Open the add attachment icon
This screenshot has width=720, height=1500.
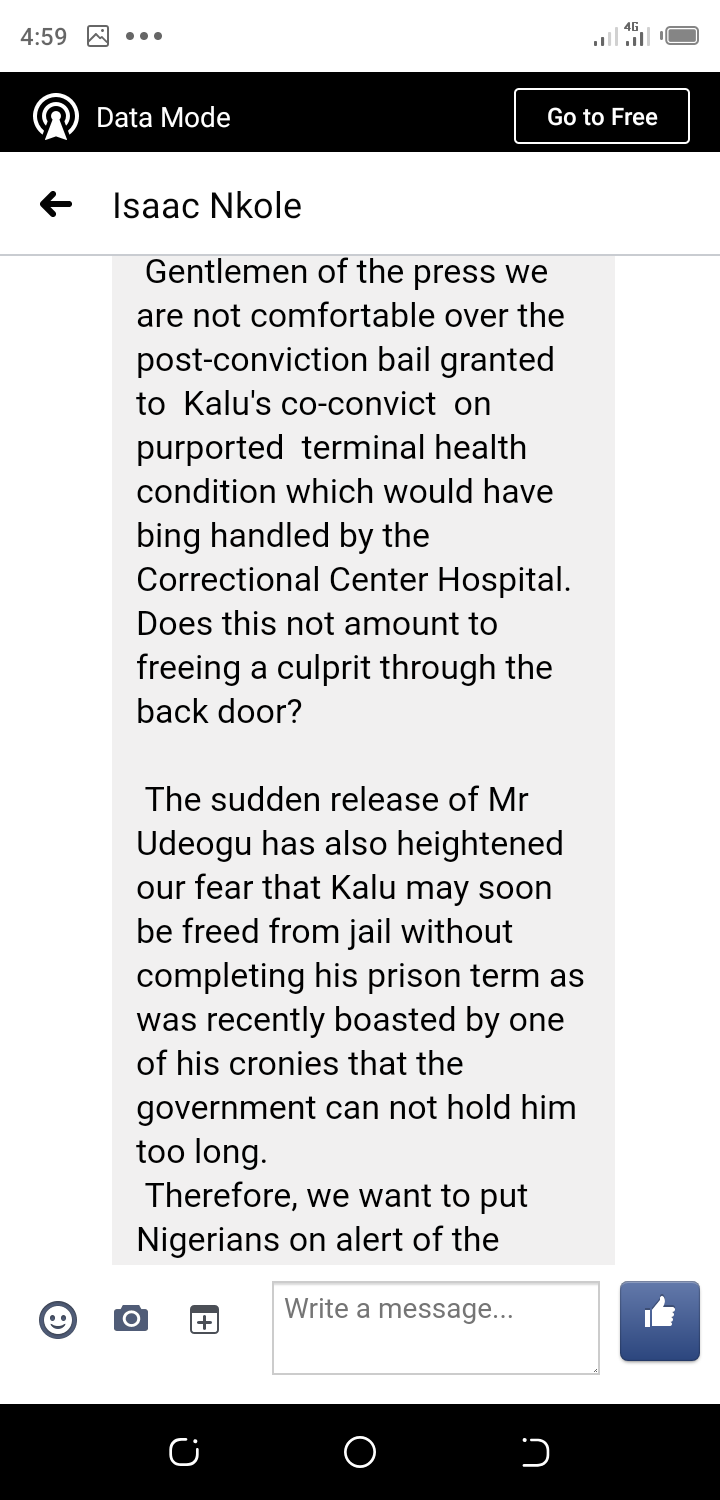(204, 1319)
